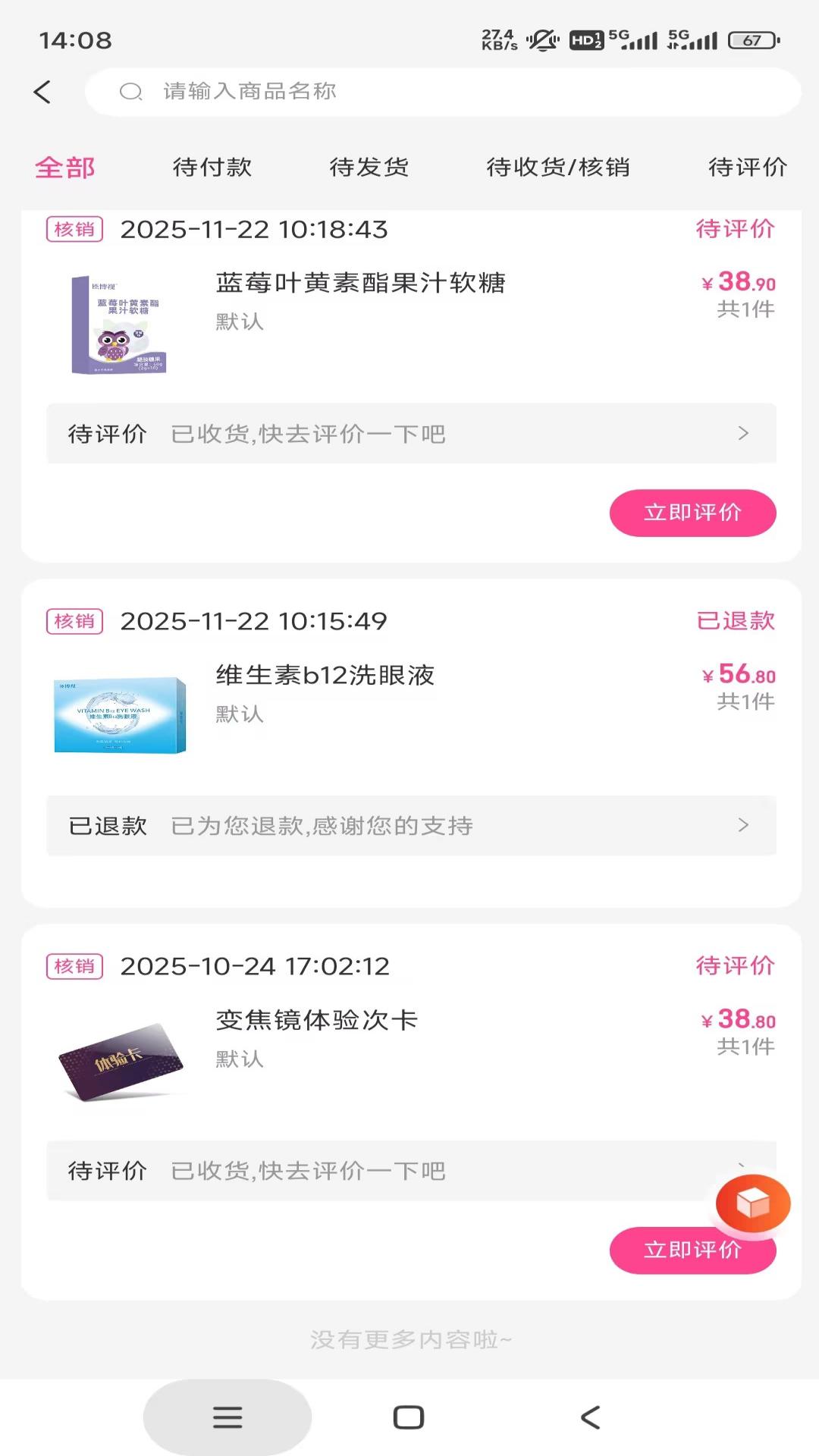Viewport: 819px width, 1456px height.
Task: View the 已退款 refund status row
Action: [411, 825]
